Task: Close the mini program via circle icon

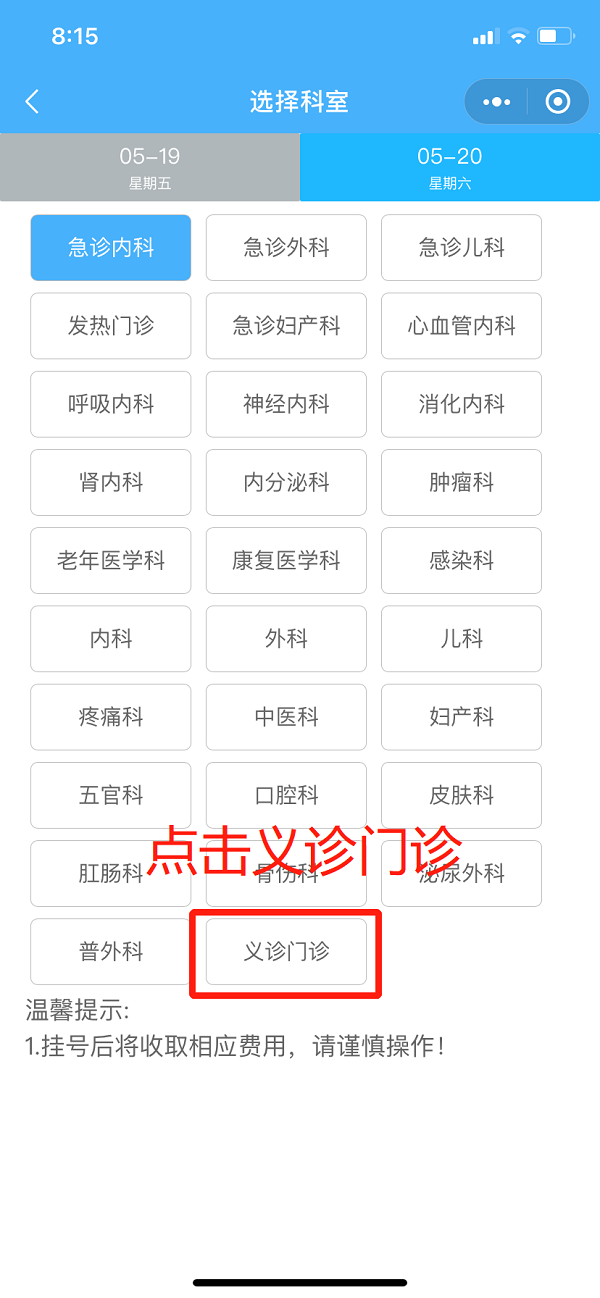Action: (558, 102)
